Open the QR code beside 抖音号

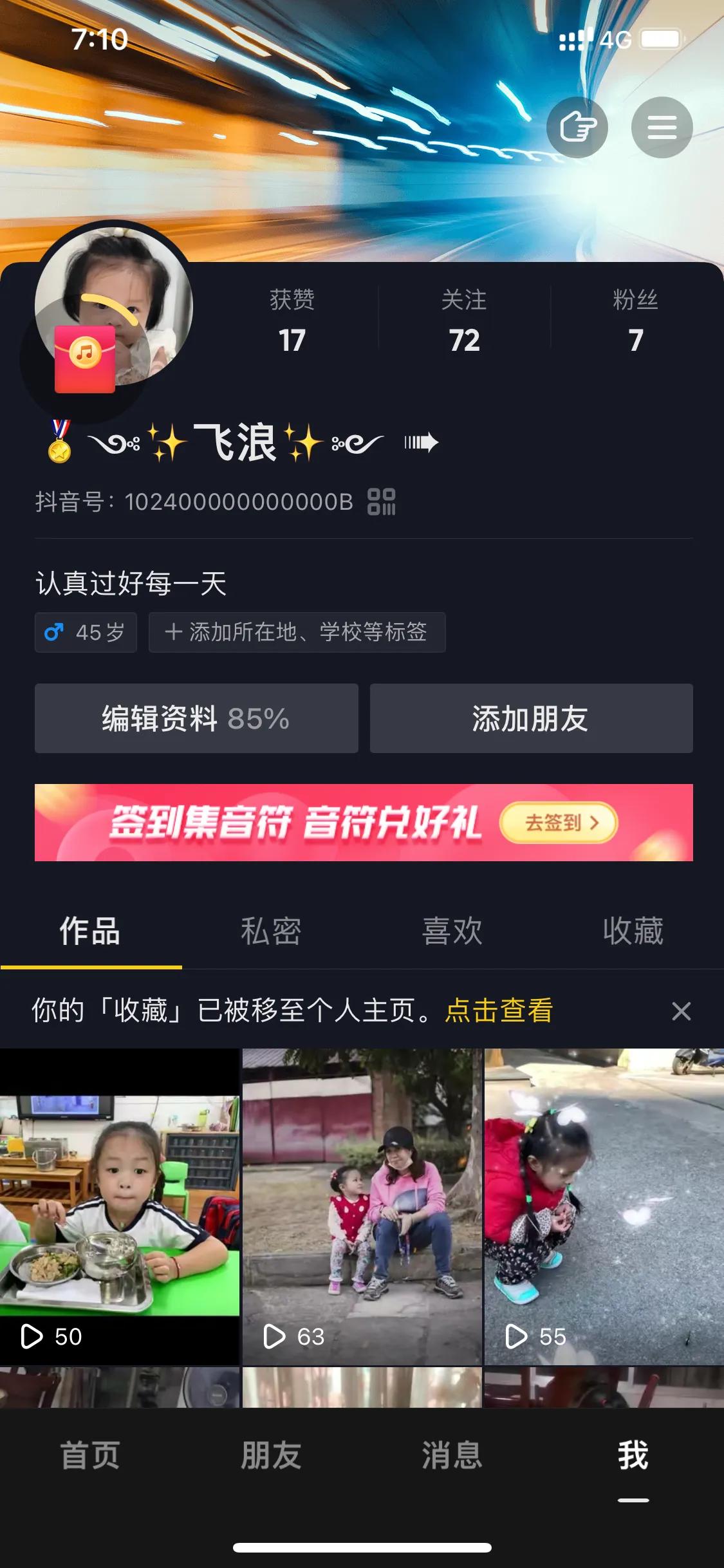click(382, 502)
